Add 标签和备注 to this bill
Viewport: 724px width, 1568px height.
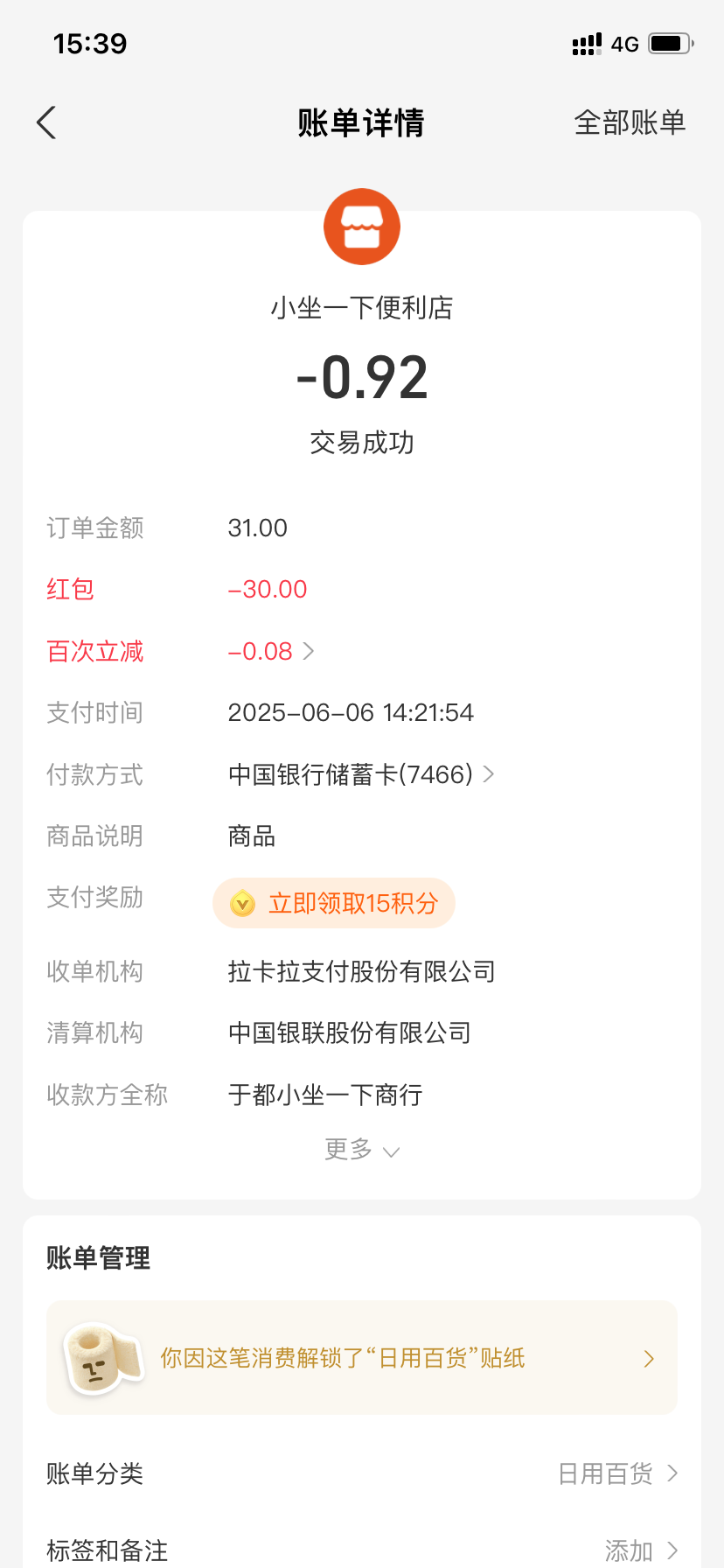640,1550
